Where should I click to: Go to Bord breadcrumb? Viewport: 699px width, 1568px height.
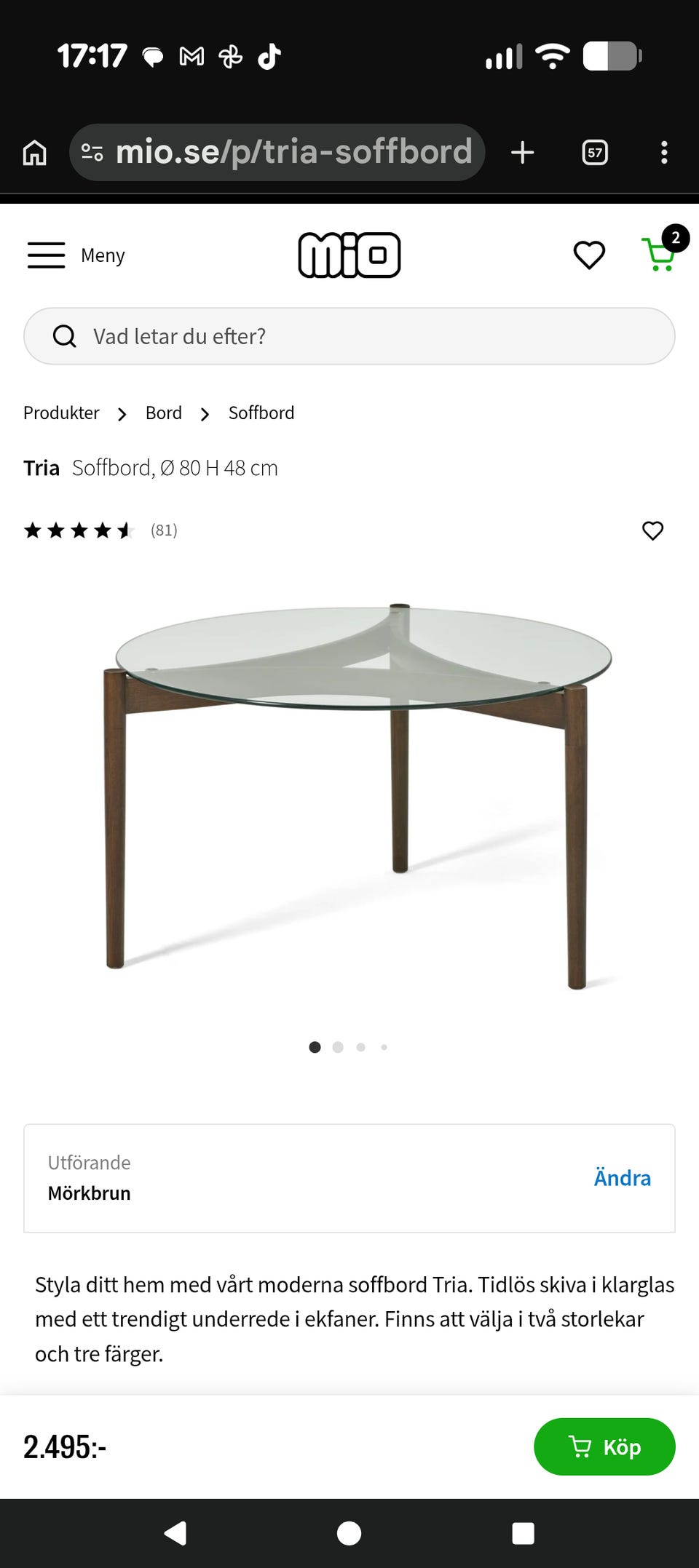[x=164, y=413]
